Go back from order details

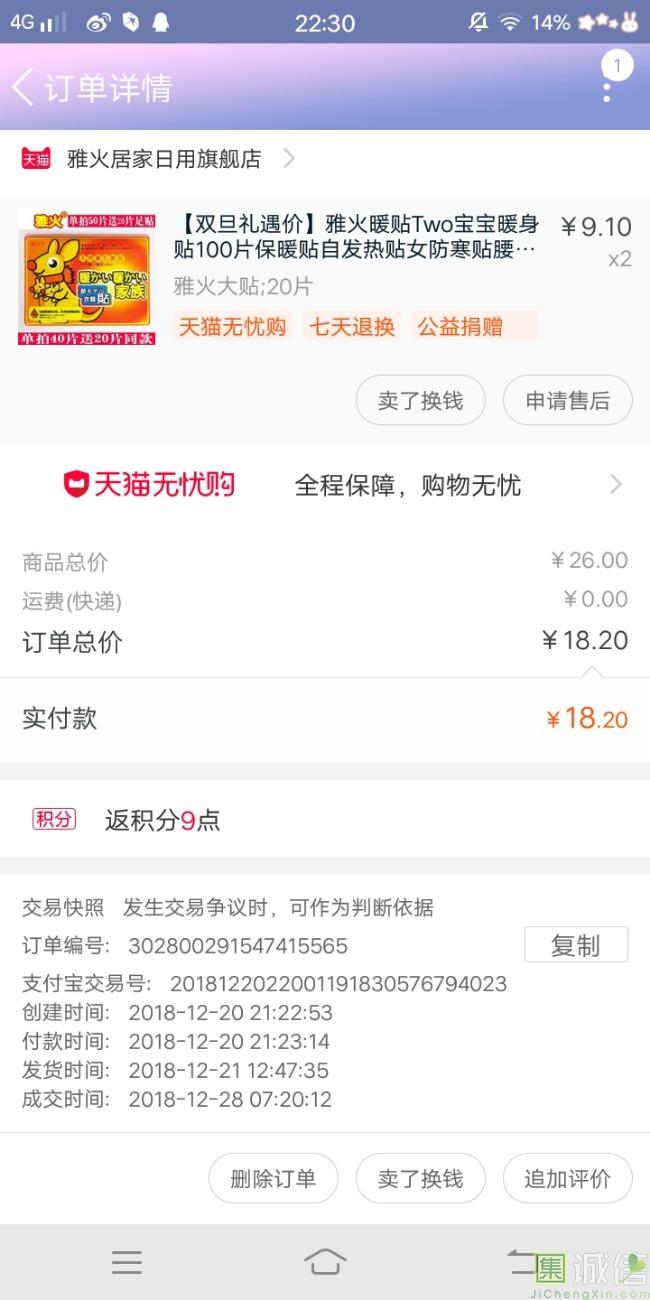24,88
